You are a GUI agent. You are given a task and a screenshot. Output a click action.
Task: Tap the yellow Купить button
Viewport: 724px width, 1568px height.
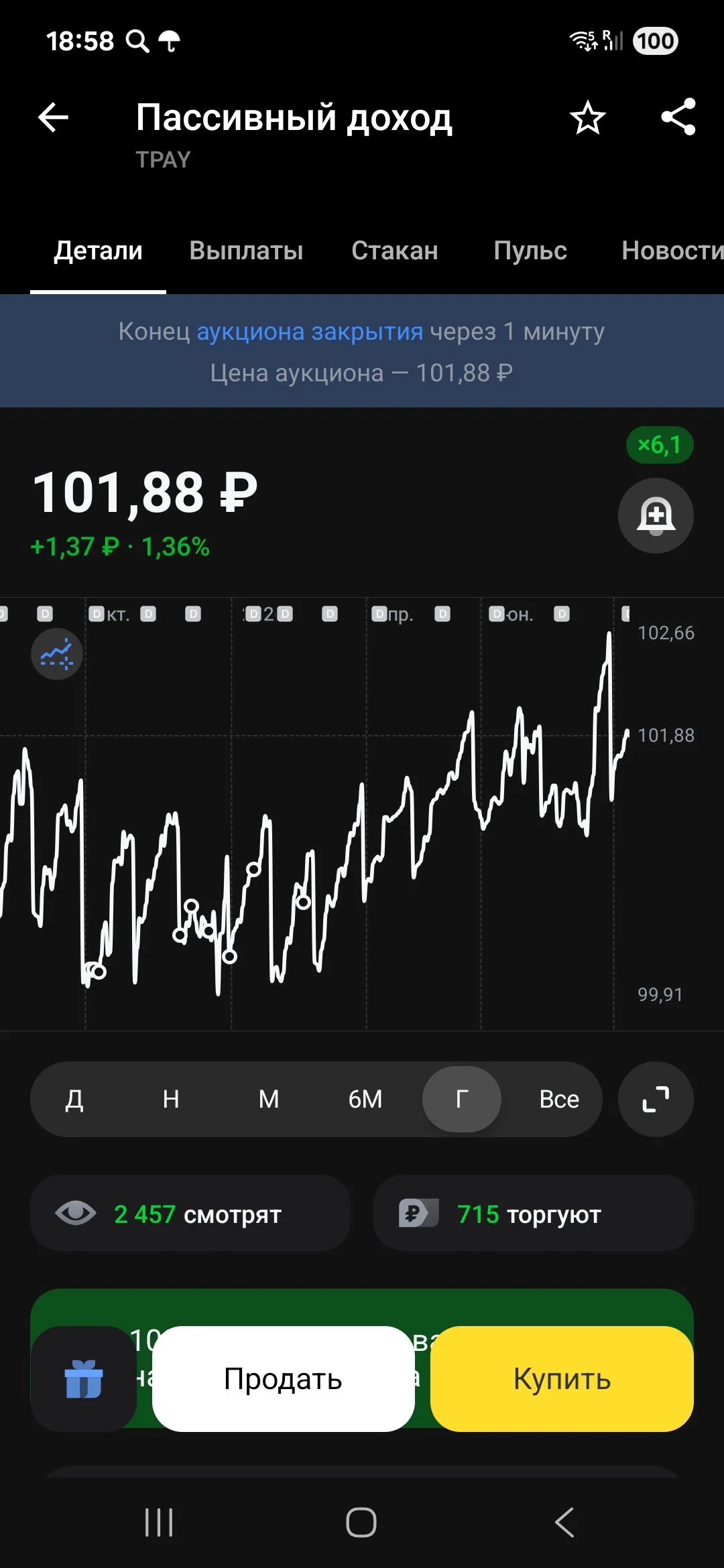click(x=562, y=1379)
